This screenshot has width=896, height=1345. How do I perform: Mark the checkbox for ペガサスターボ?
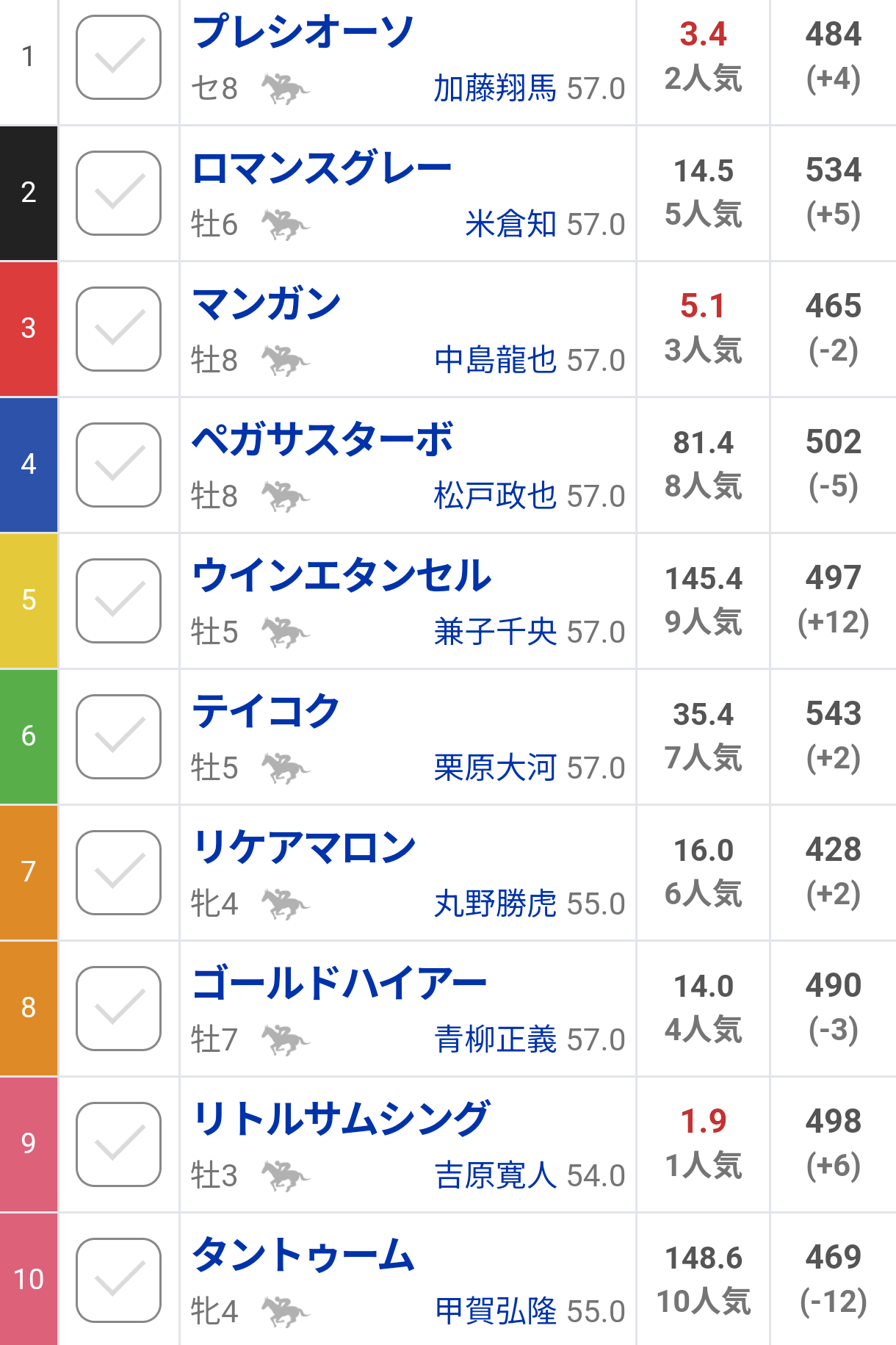point(118,465)
